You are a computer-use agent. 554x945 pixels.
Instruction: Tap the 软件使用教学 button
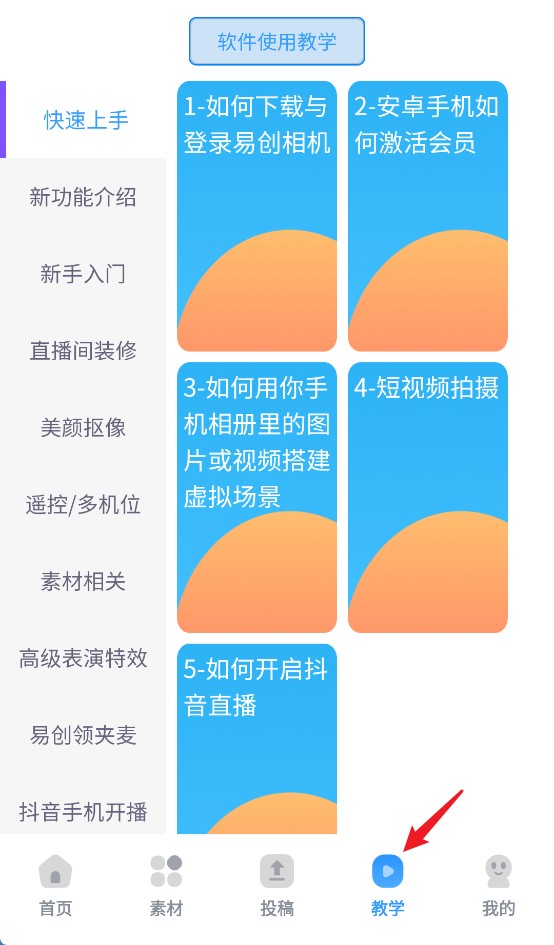tap(277, 41)
